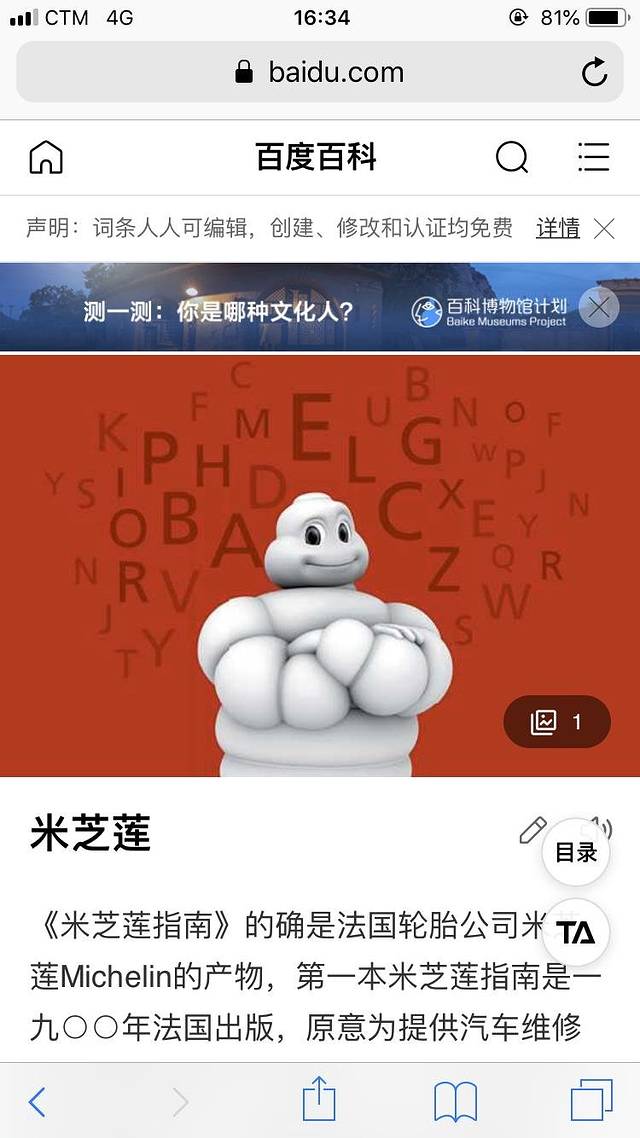Tap the baidu.com address bar
This screenshot has width=640, height=1138.
(x=320, y=72)
